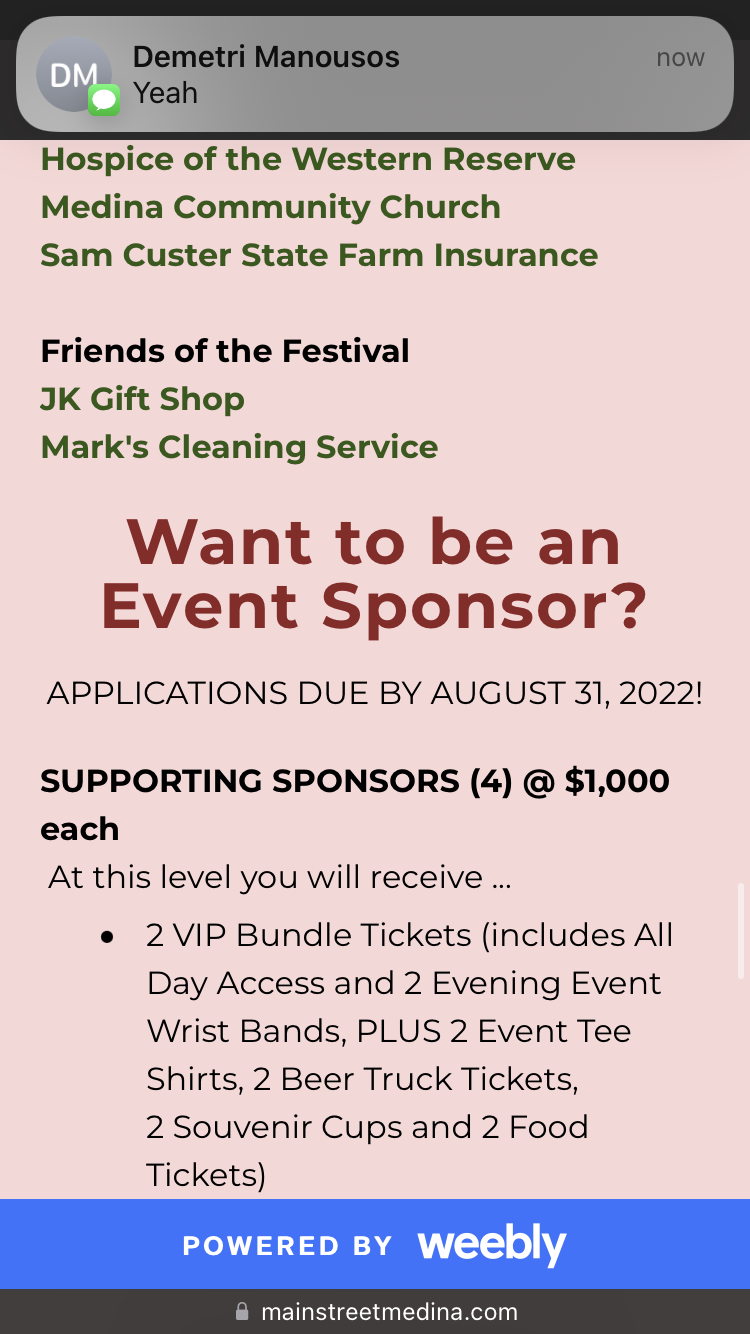Open the JK Gift Shop link

(142, 399)
